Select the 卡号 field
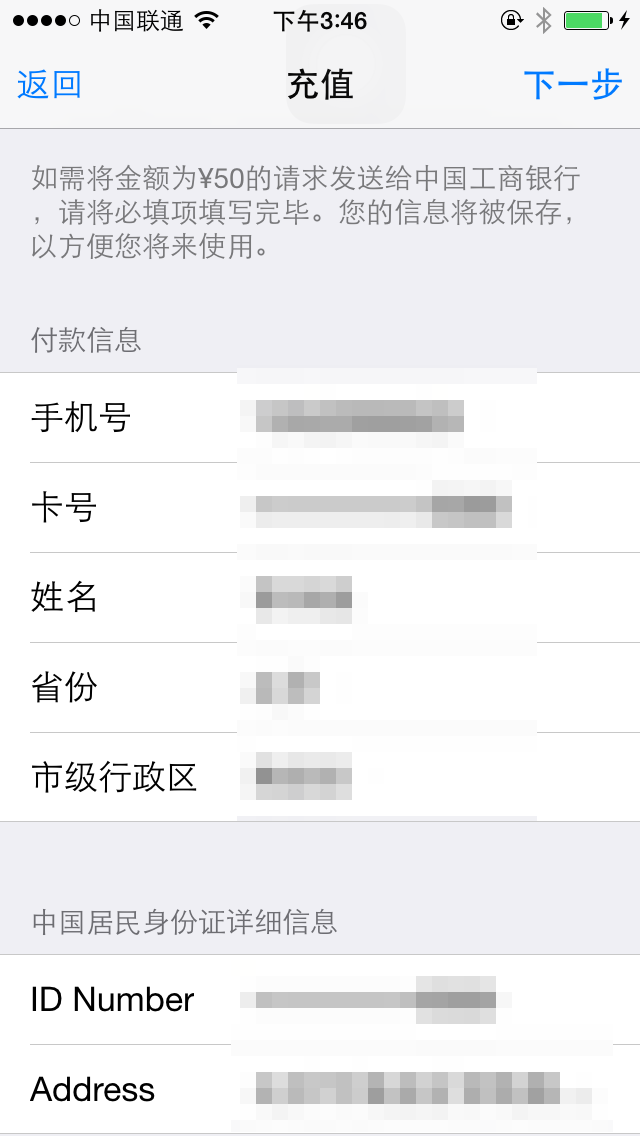640x1136 pixels. coord(320,508)
